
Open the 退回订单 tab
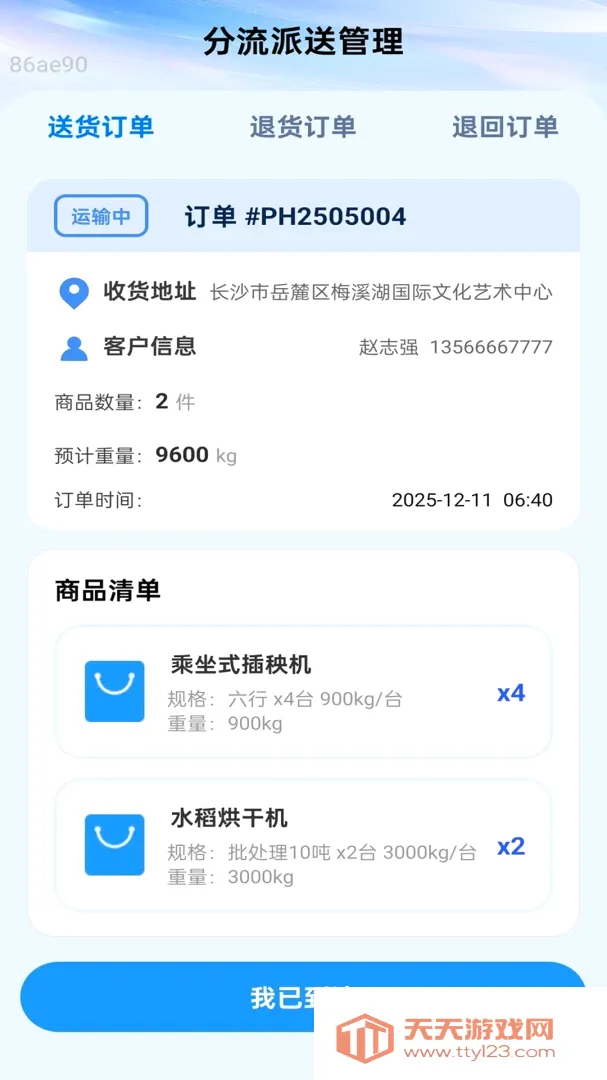pyautogui.click(x=505, y=127)
